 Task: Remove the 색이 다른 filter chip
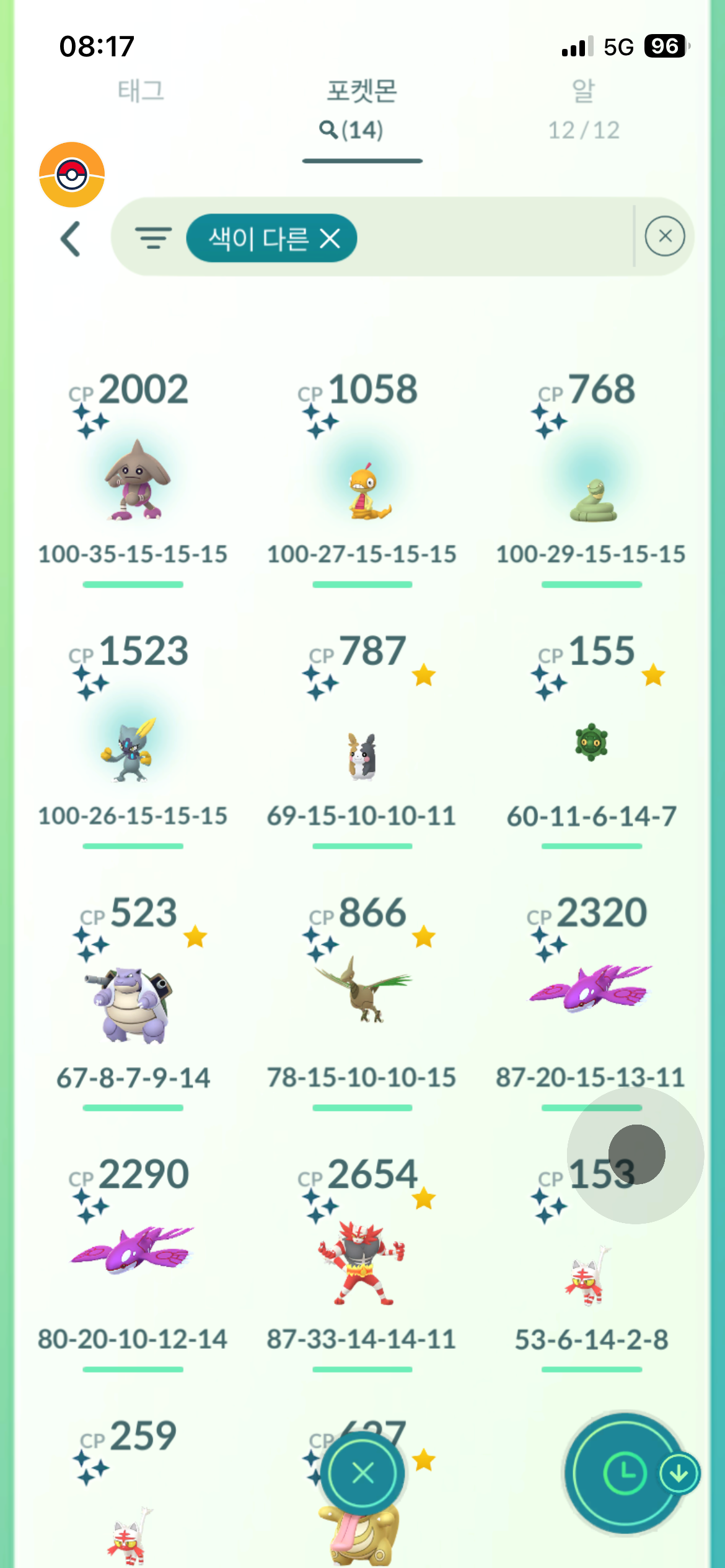pos(330,238)
